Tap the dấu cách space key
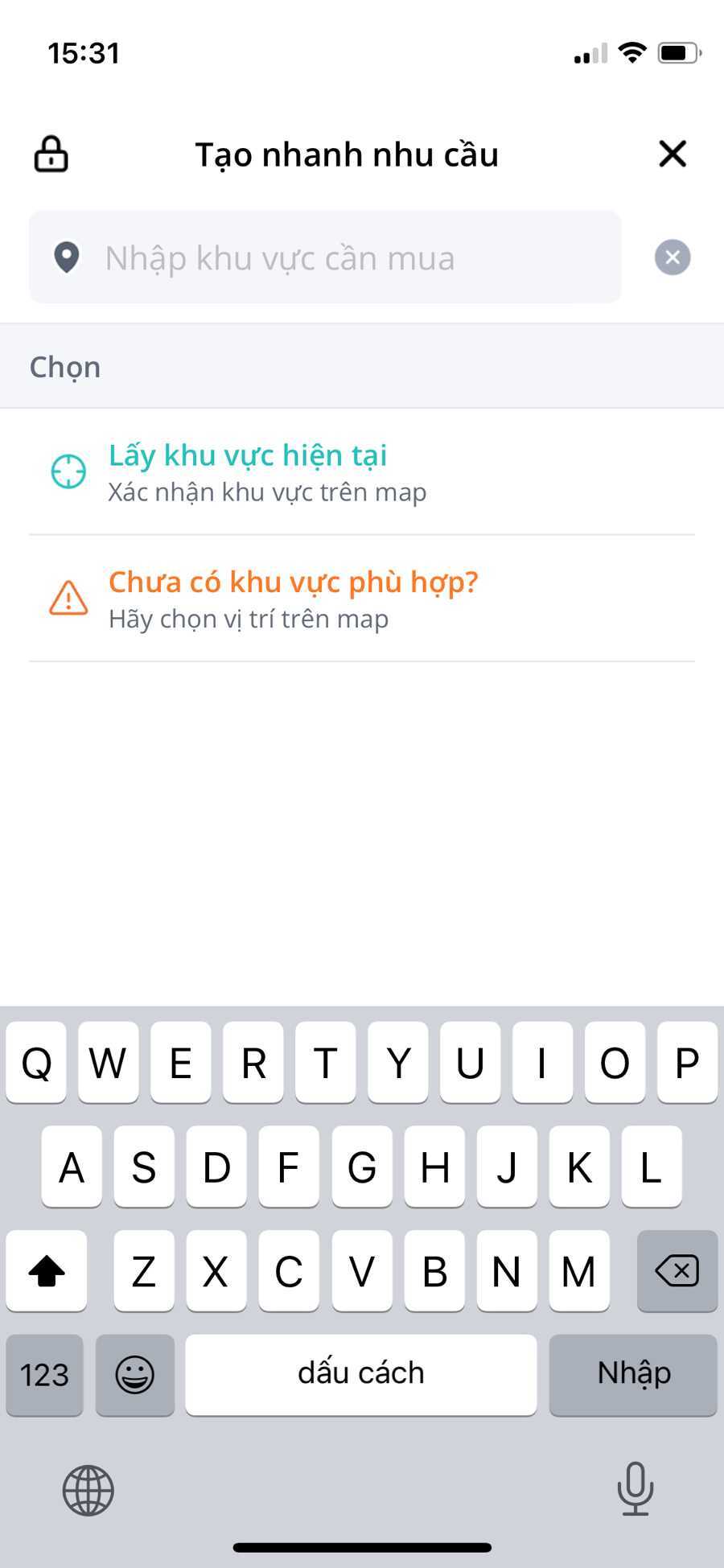 point(360,1374)
